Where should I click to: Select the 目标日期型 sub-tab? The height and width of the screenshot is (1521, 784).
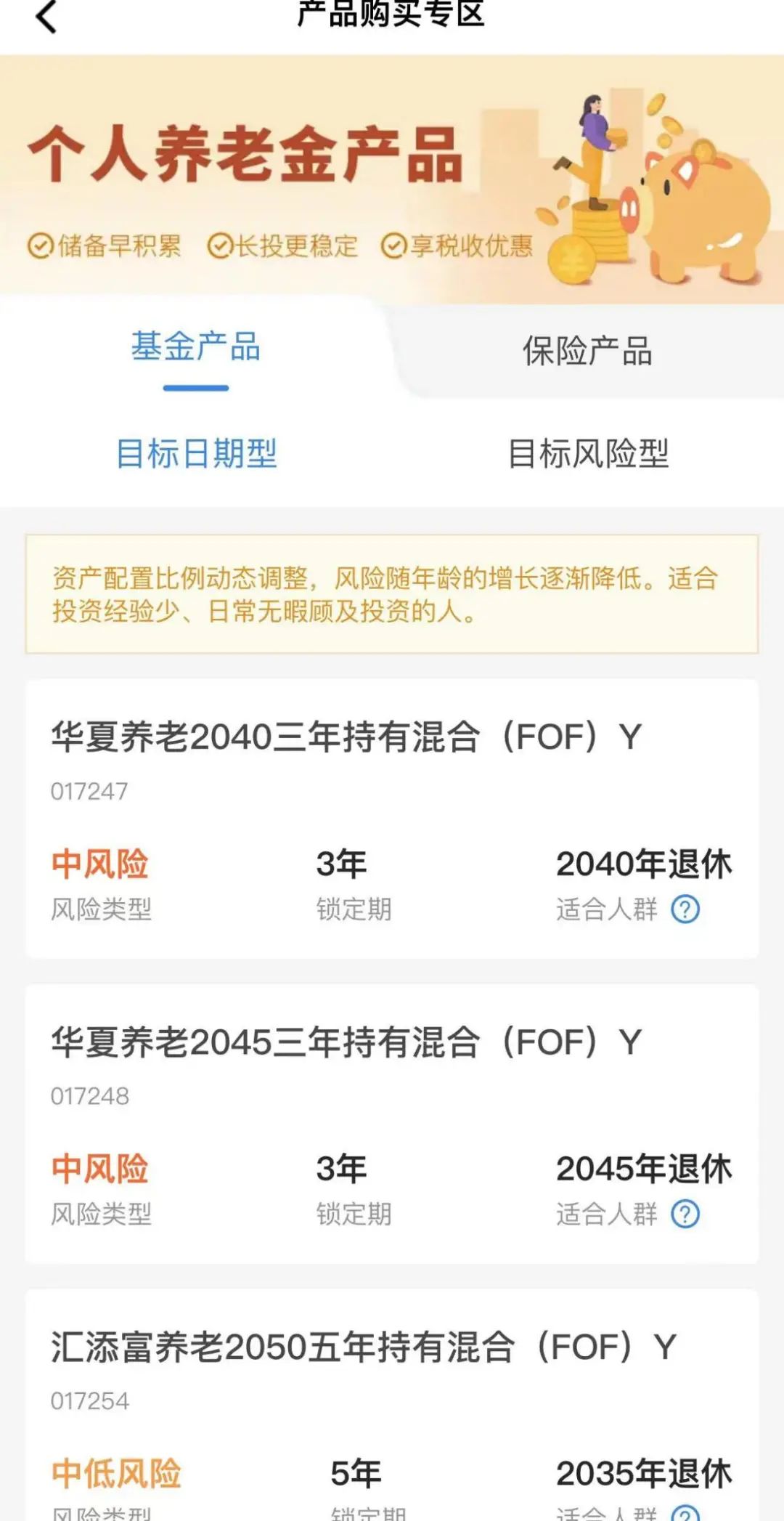click(197, 454)
